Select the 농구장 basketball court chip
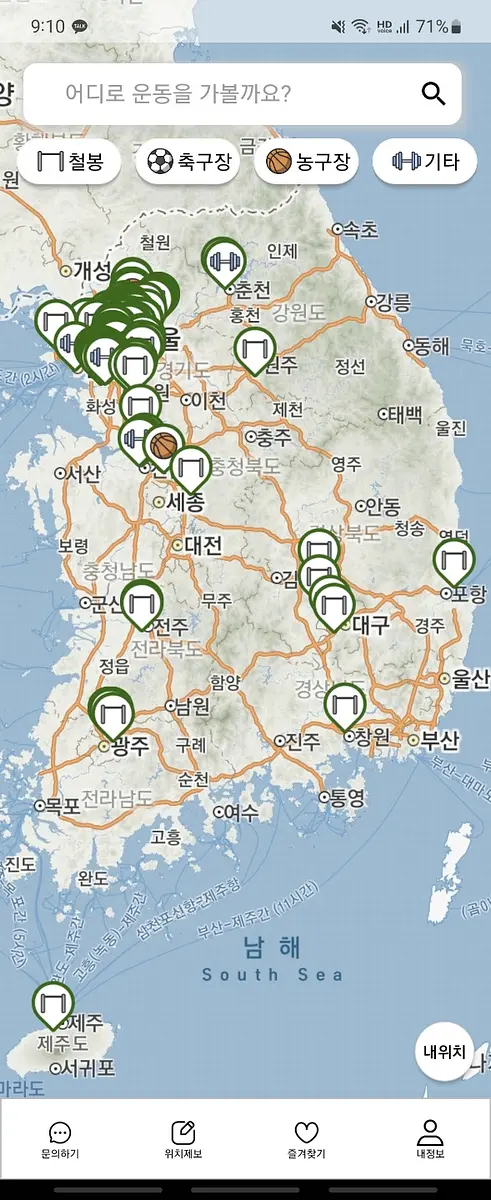 pyautogui.click(x=307, y=161)
